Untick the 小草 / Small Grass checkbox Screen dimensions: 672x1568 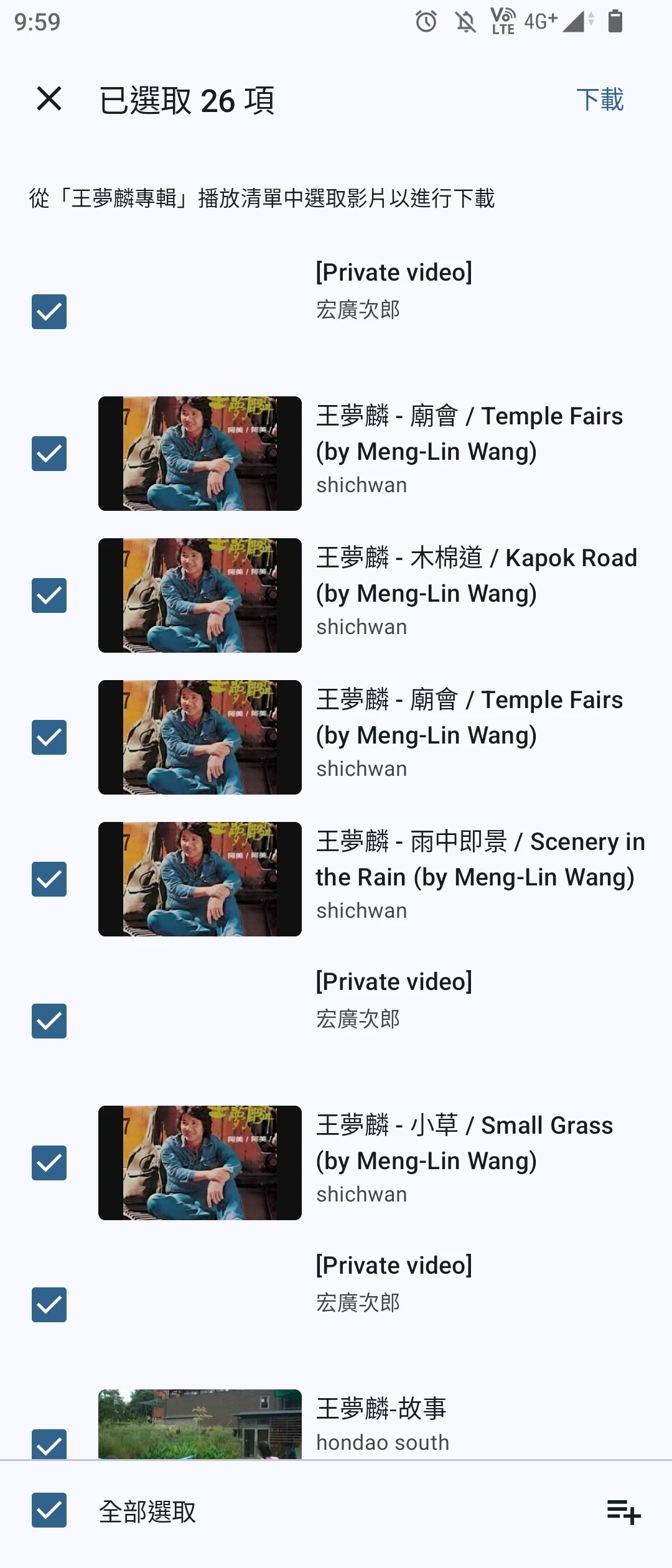[49, 1163]
